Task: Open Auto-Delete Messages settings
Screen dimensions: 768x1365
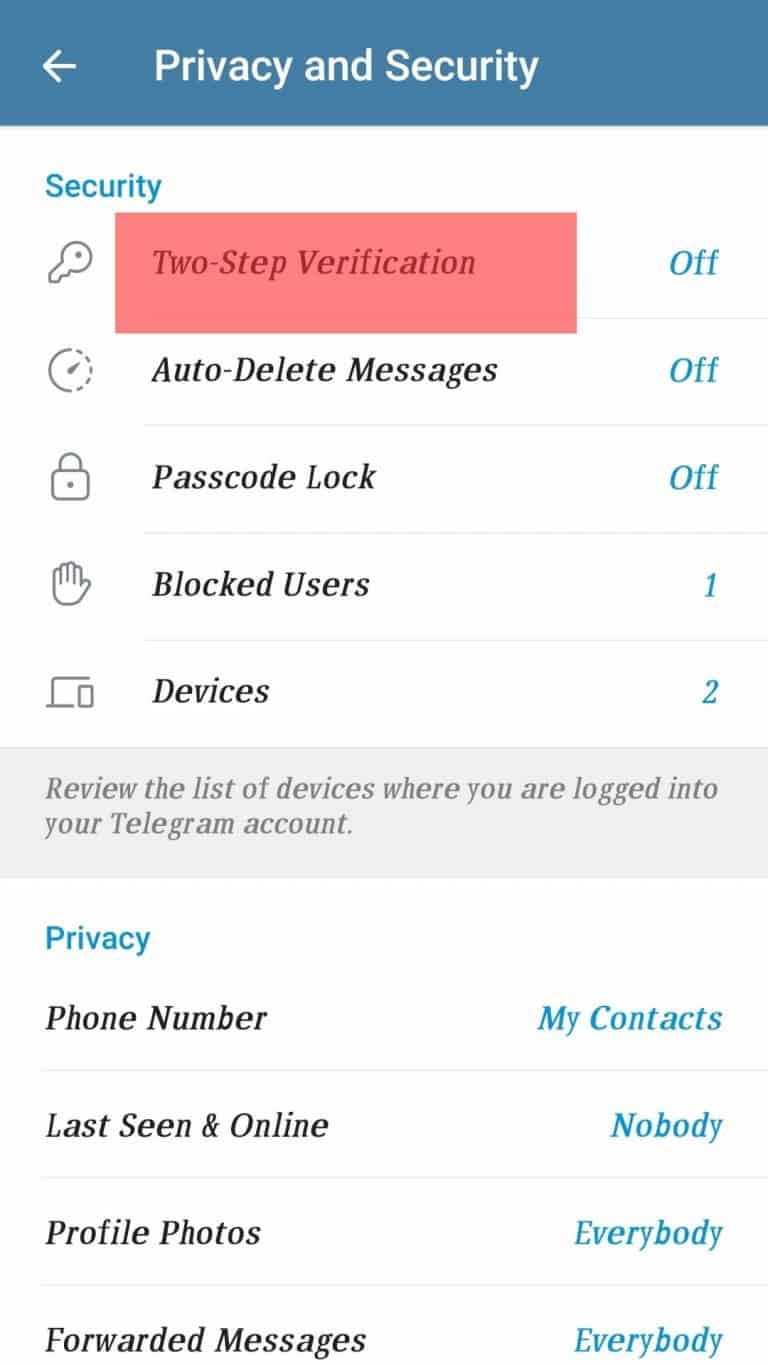Action: (x=324, y=370)
